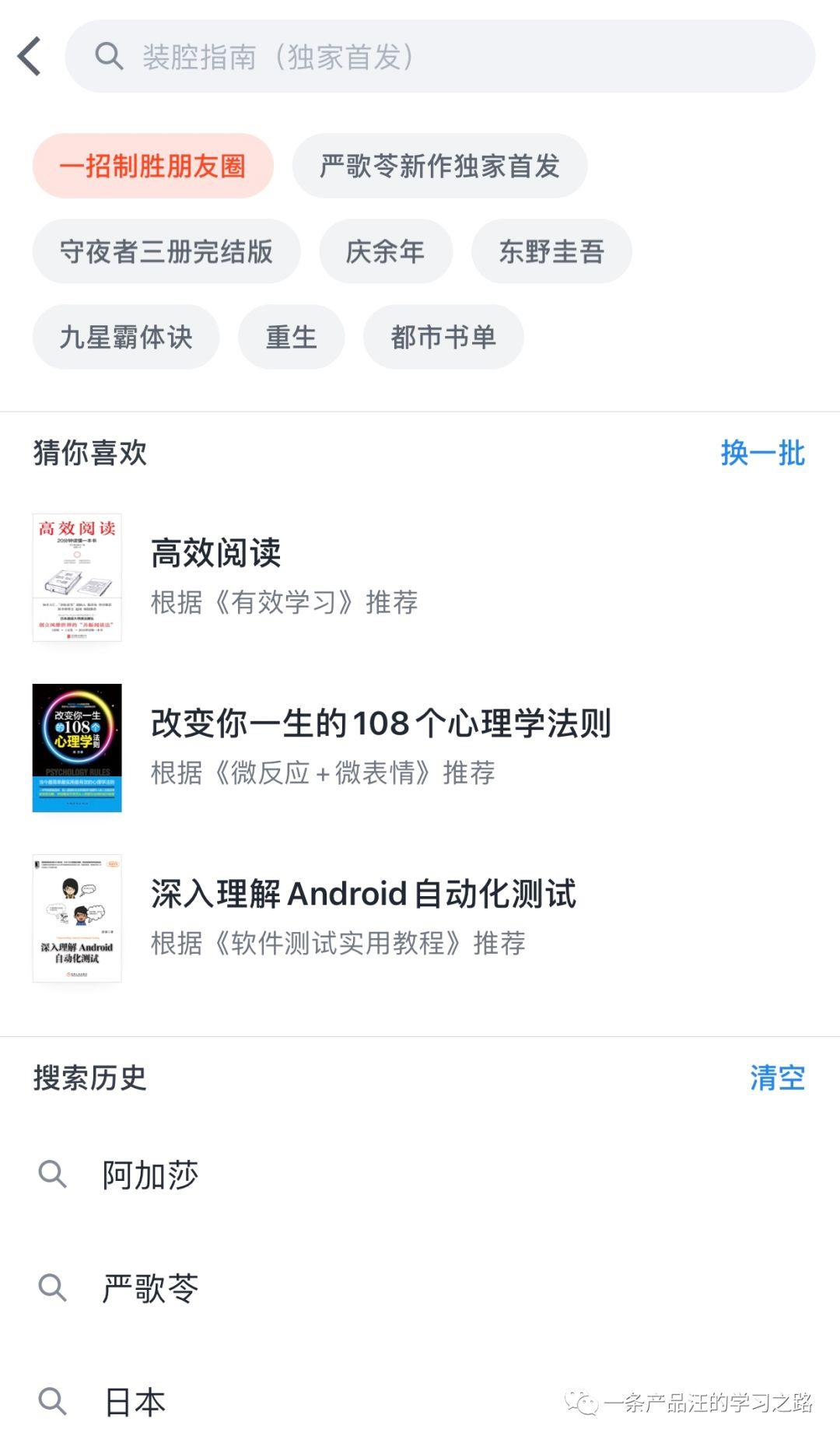840x1440 pixels.
Task: Tap the 庆余年 tag
Action: point(387,251)
